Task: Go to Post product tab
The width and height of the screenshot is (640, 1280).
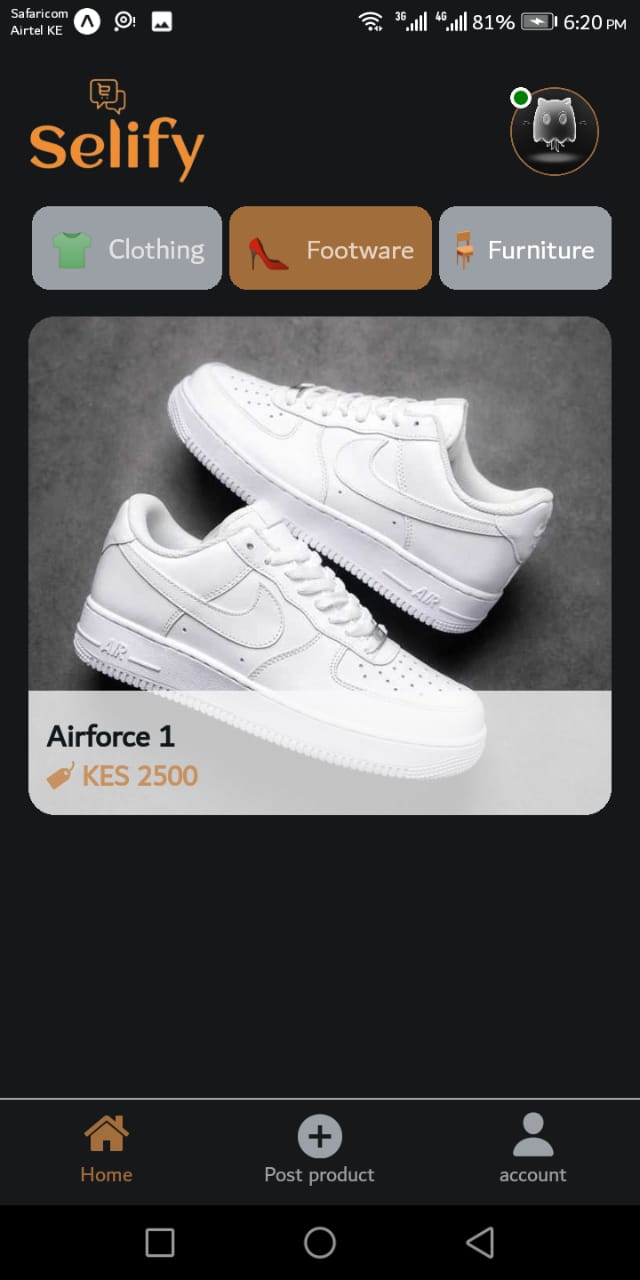Action: 319,1150
